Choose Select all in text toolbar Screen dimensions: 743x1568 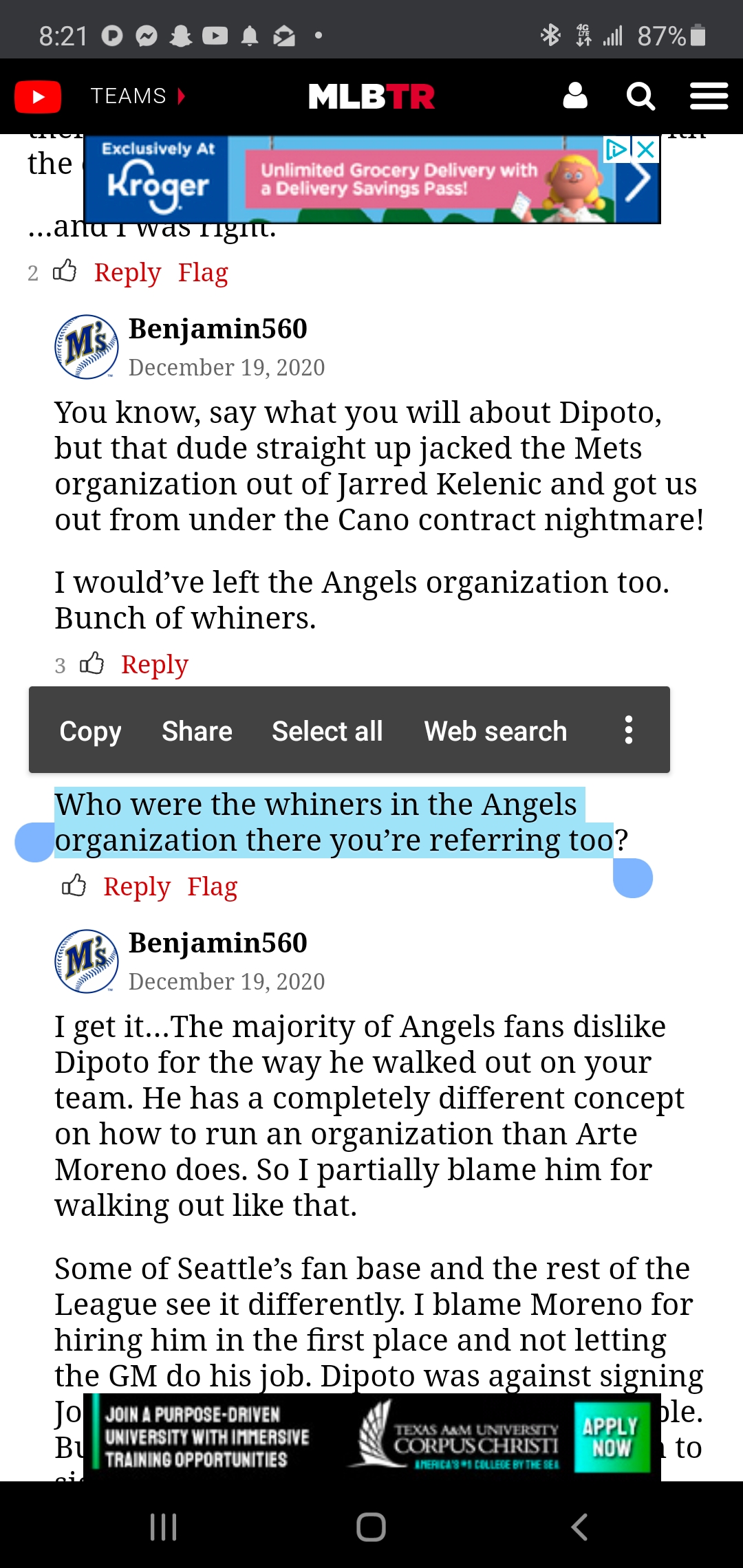point(327,730)
